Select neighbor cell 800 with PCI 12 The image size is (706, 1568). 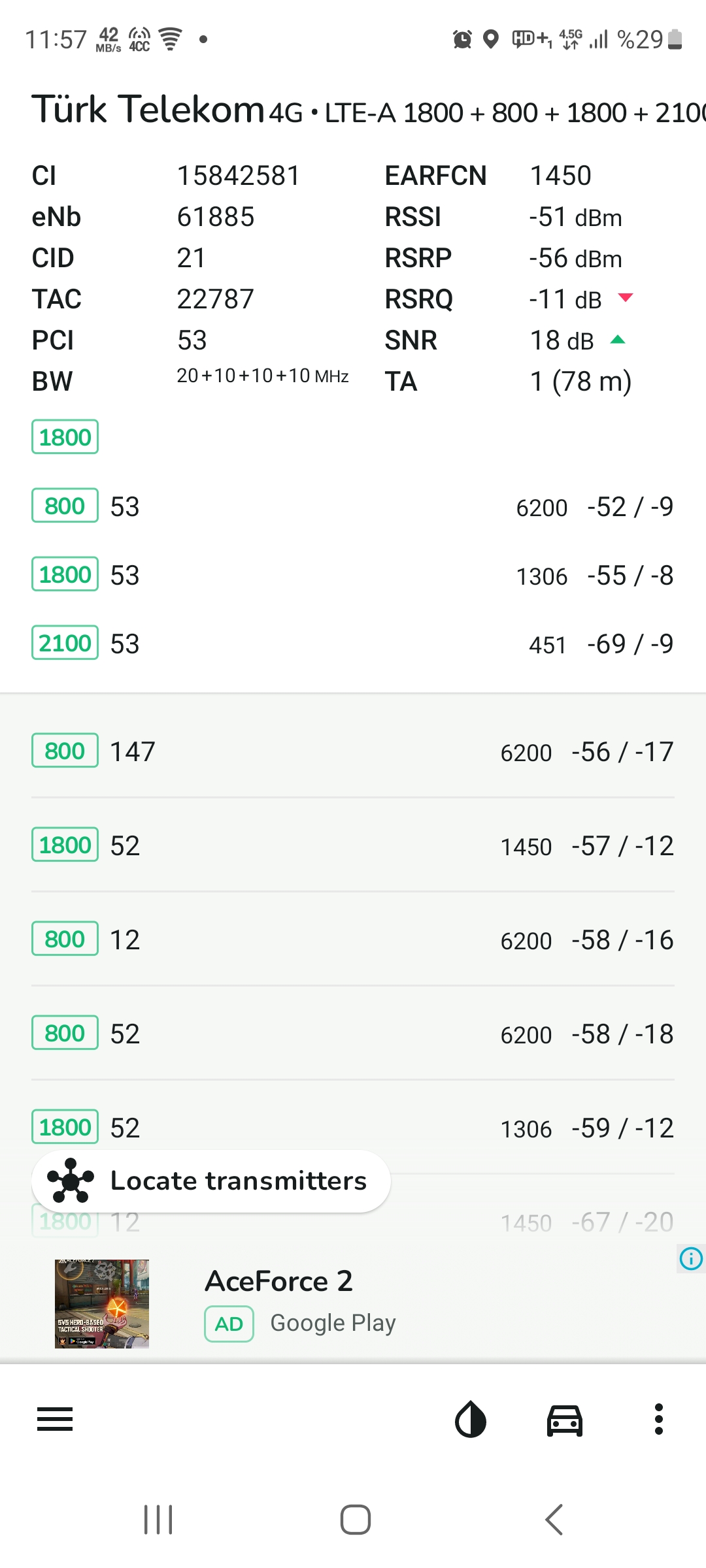pos(353,939)
